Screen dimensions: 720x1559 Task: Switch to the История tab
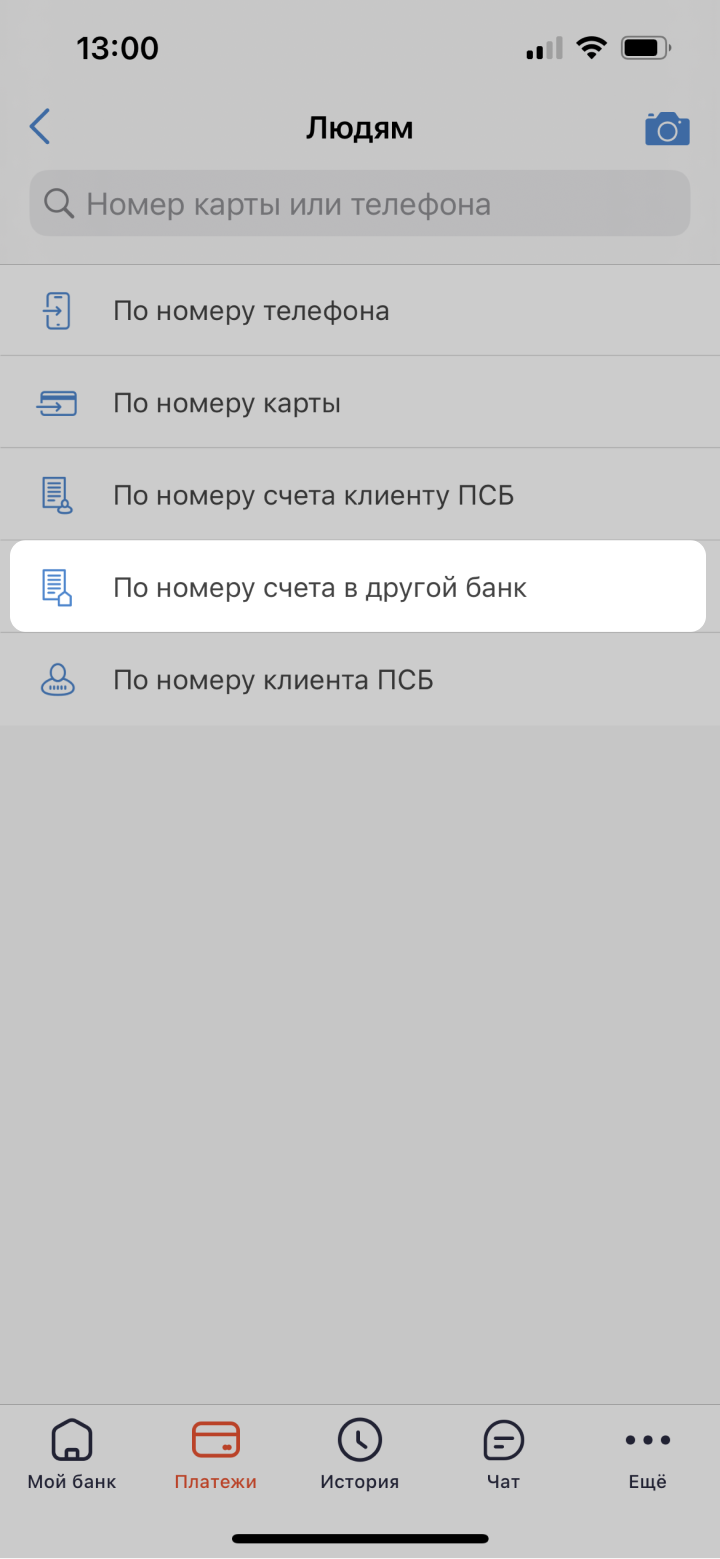click(359, 1455)
